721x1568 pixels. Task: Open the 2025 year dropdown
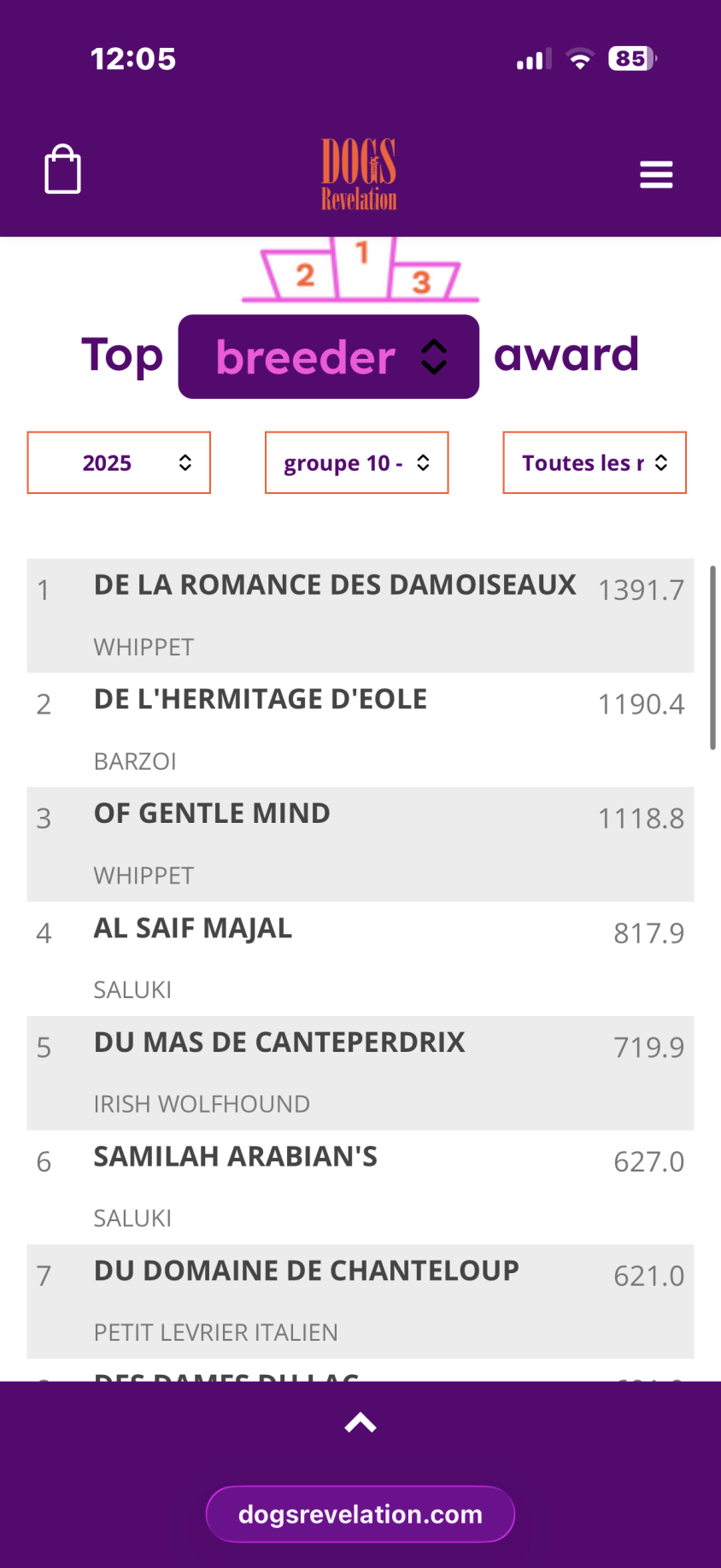point(119,462)
